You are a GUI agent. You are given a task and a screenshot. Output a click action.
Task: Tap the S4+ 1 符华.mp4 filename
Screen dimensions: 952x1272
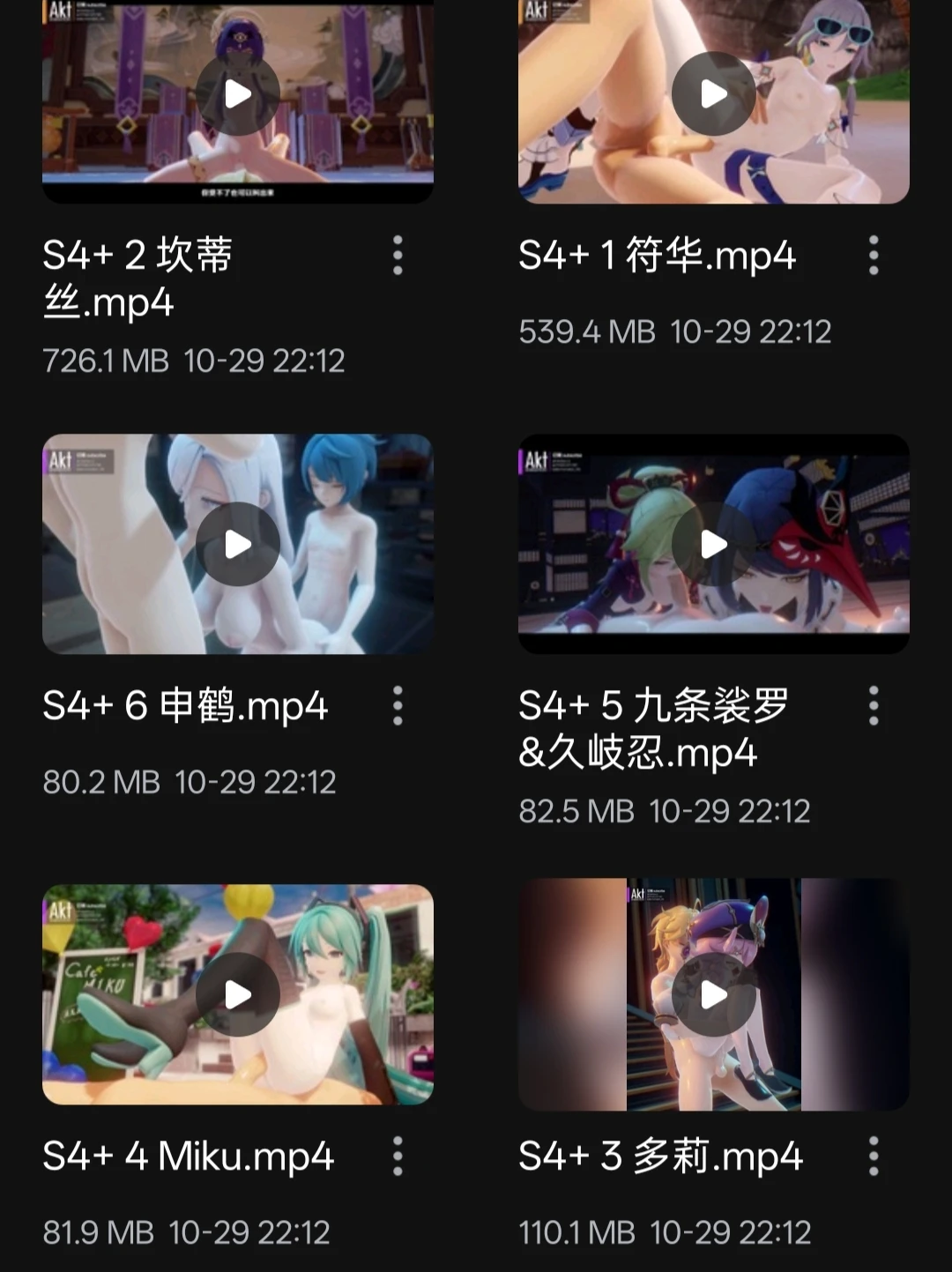[x=657, y=257]
